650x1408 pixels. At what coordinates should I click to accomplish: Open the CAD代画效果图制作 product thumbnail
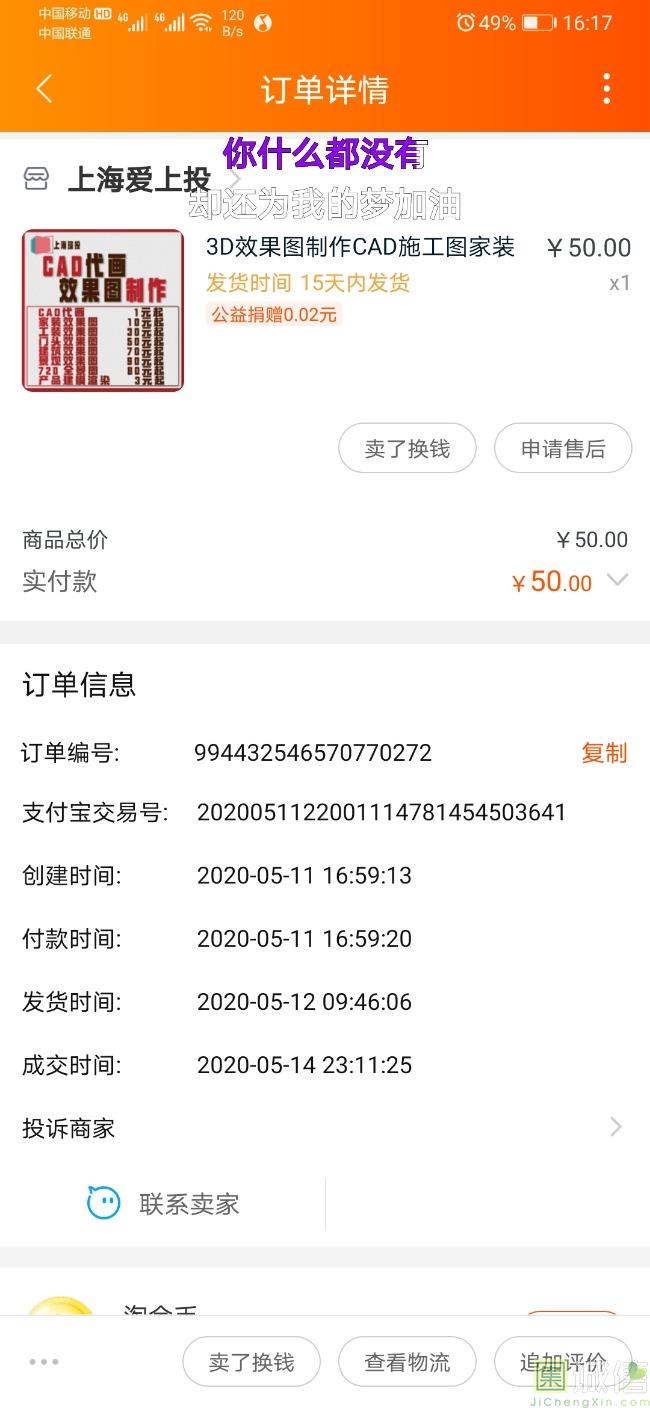(x=103, y=310)
